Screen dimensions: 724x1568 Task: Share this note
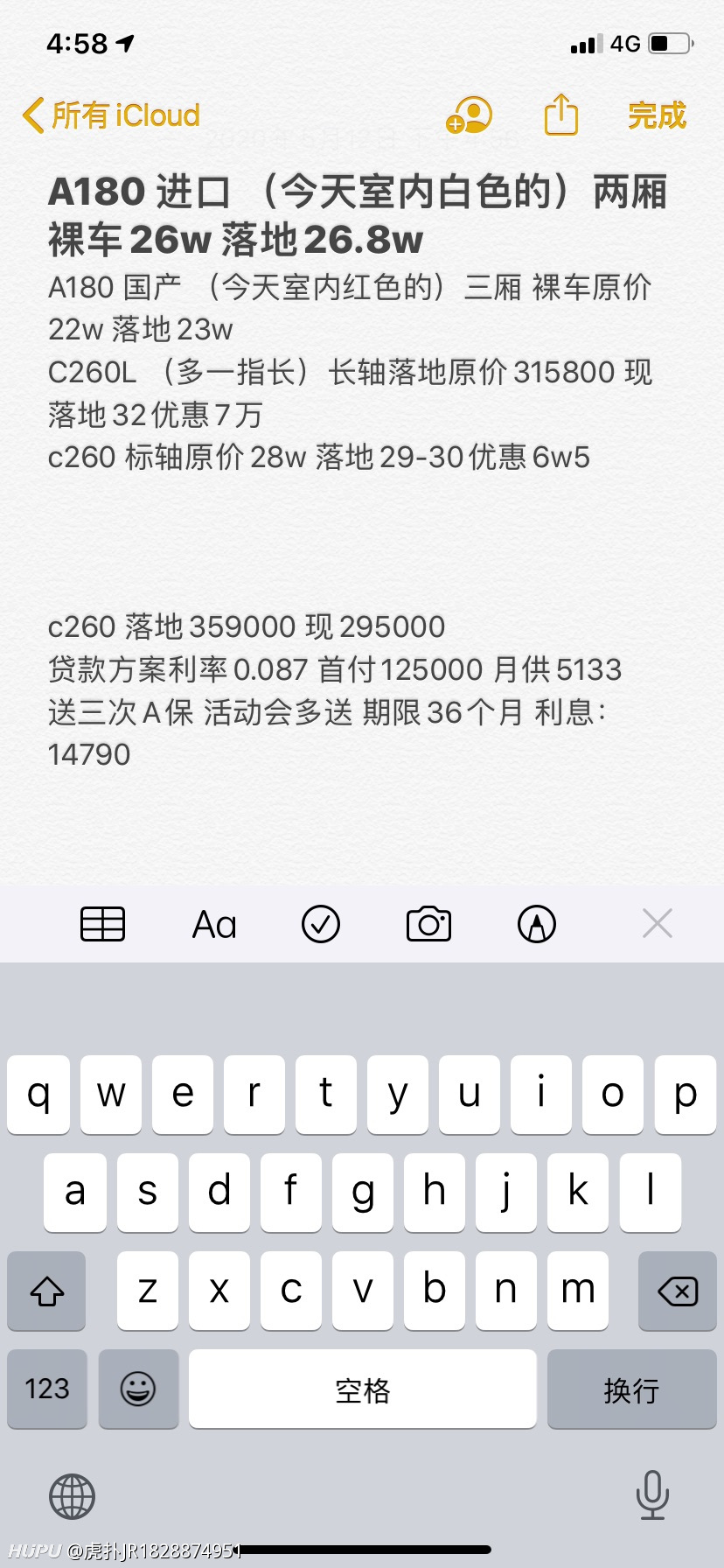561,114
